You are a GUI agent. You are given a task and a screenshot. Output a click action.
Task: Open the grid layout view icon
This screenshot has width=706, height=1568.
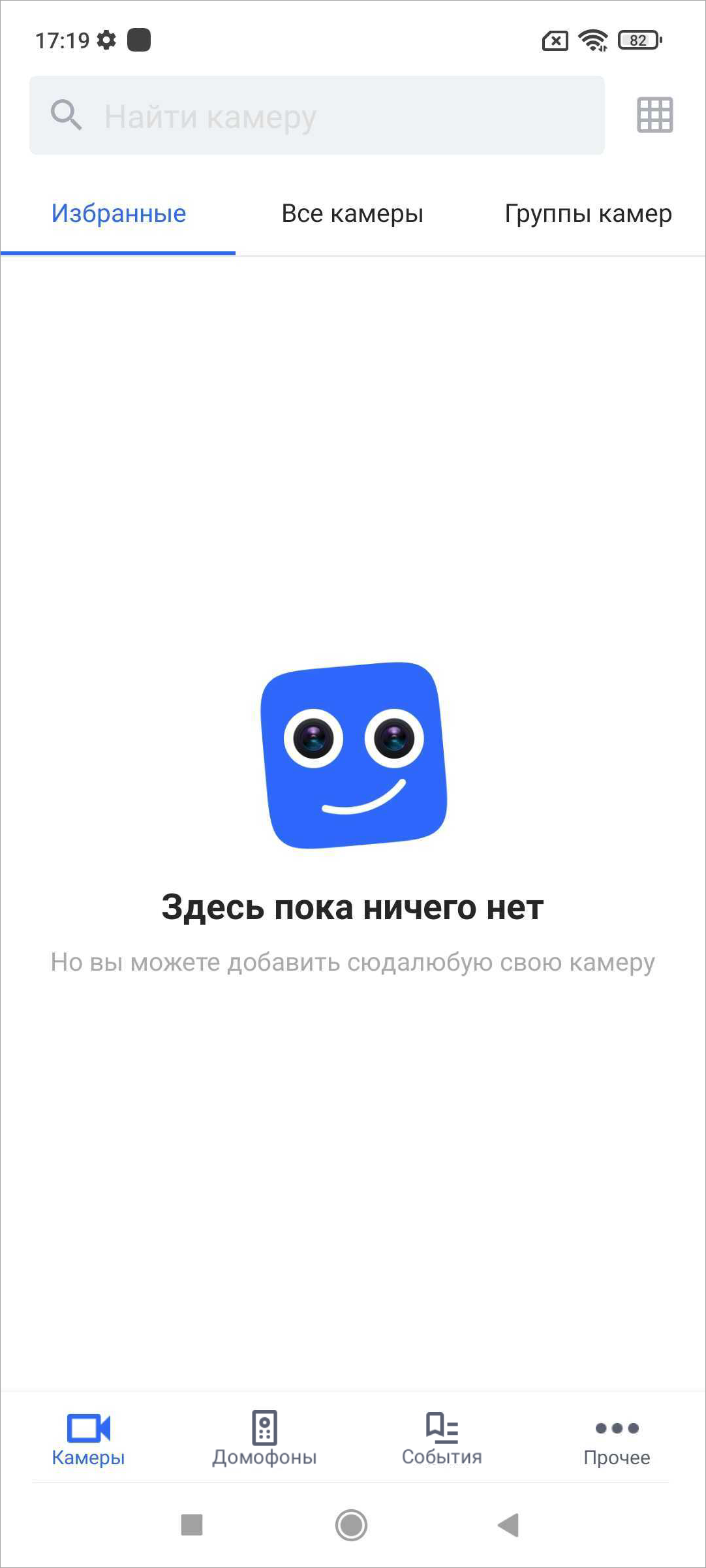coord(654,116)
